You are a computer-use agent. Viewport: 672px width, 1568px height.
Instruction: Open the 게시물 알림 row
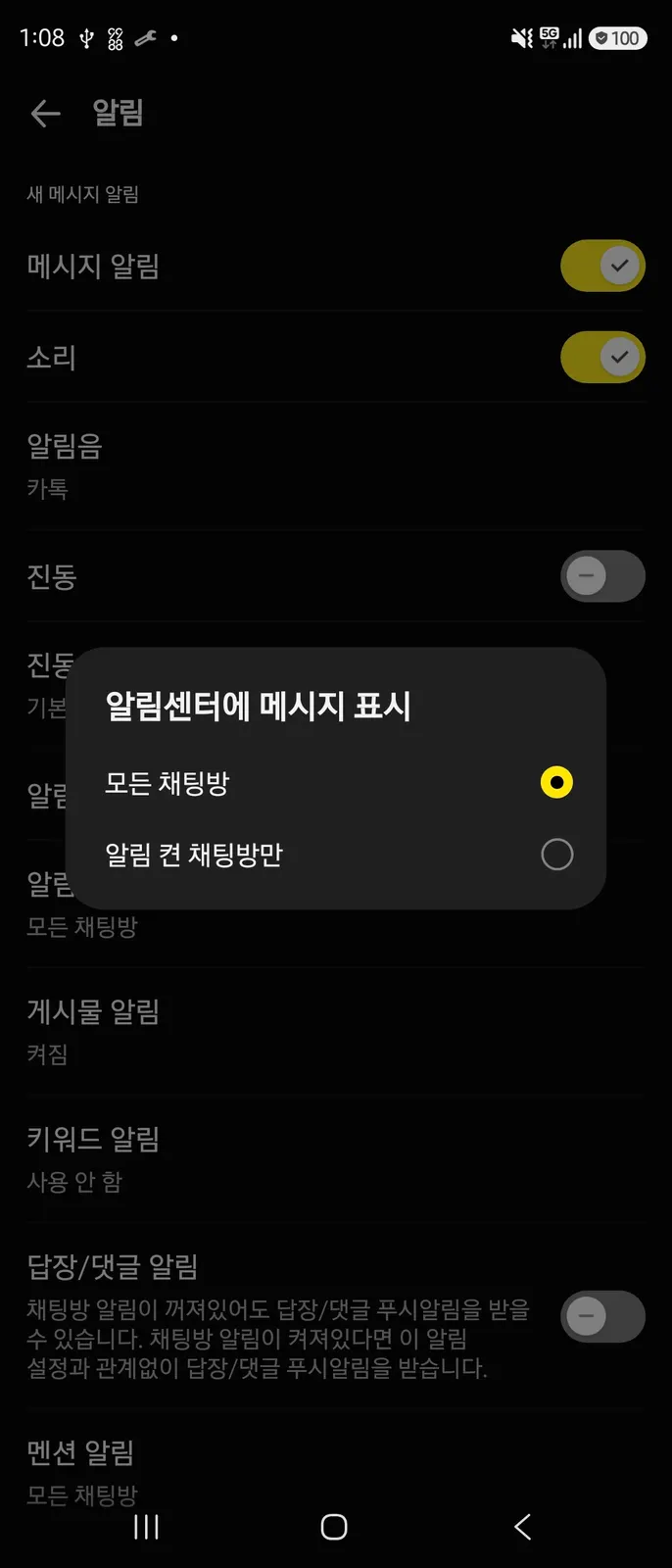click(x=336, y=1032)
